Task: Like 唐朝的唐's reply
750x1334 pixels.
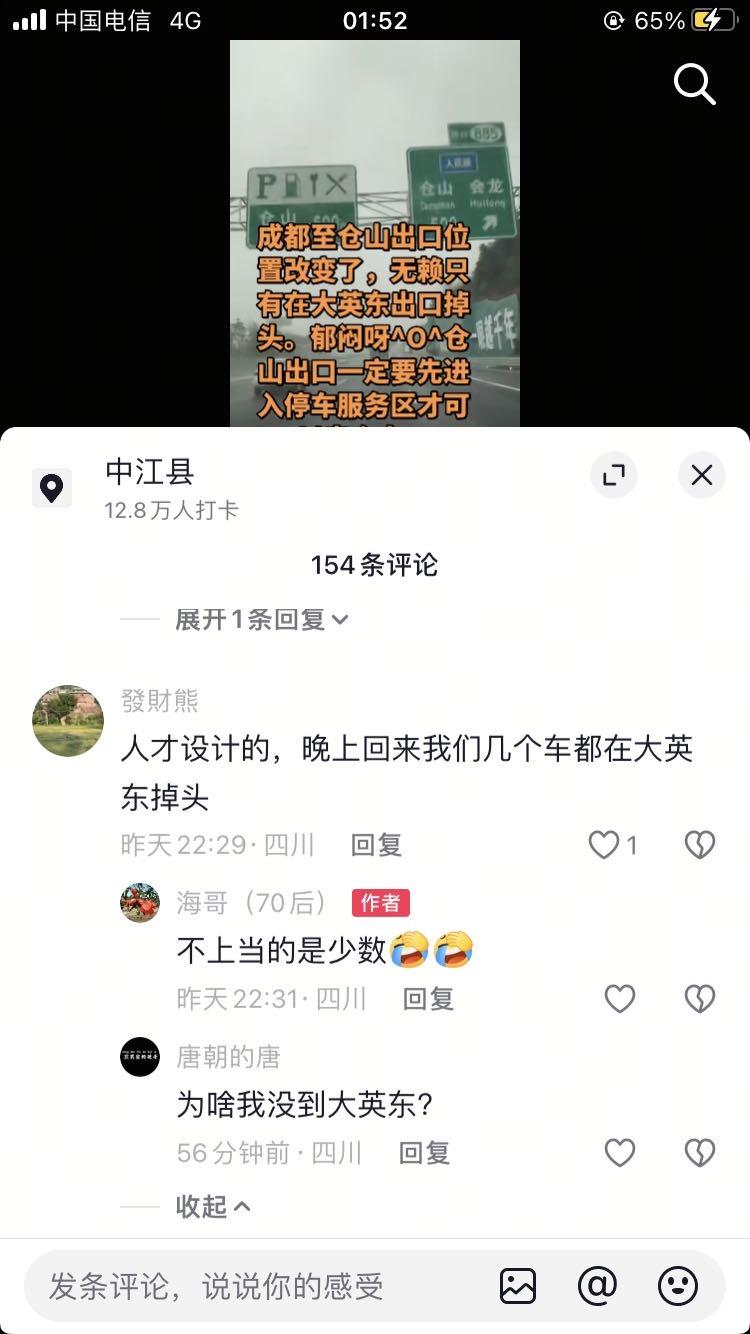Action: [620, 1153]
